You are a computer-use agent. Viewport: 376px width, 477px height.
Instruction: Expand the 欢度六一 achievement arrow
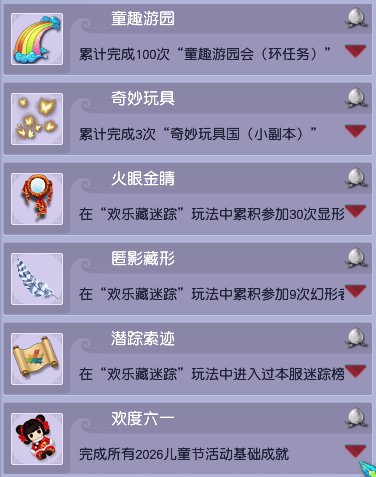pos(355,451)
